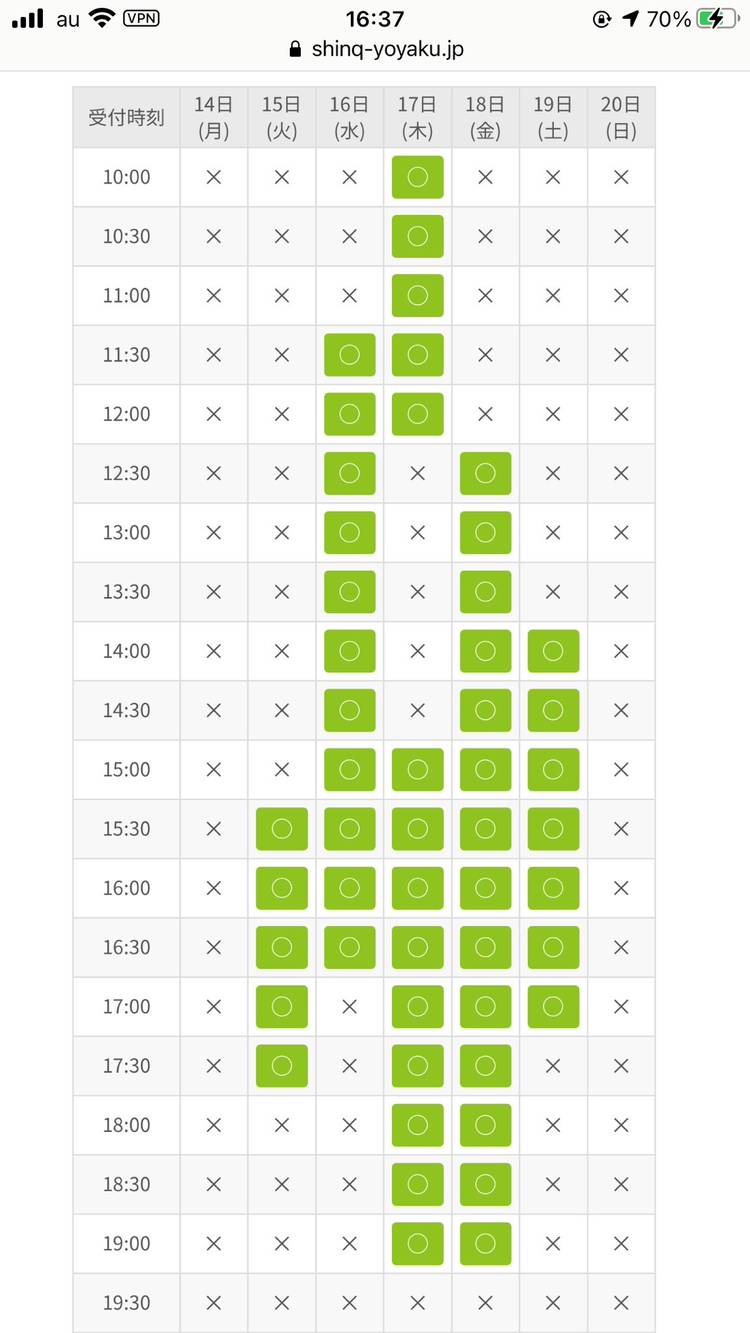Choose Saturday the 19th at 14:00
The height and width of the screenshot is (1333, 750).
[553, 651]
